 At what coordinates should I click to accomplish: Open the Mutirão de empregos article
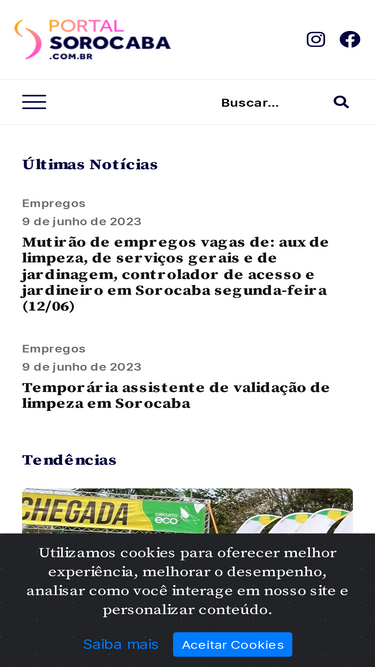pos(175,274)
